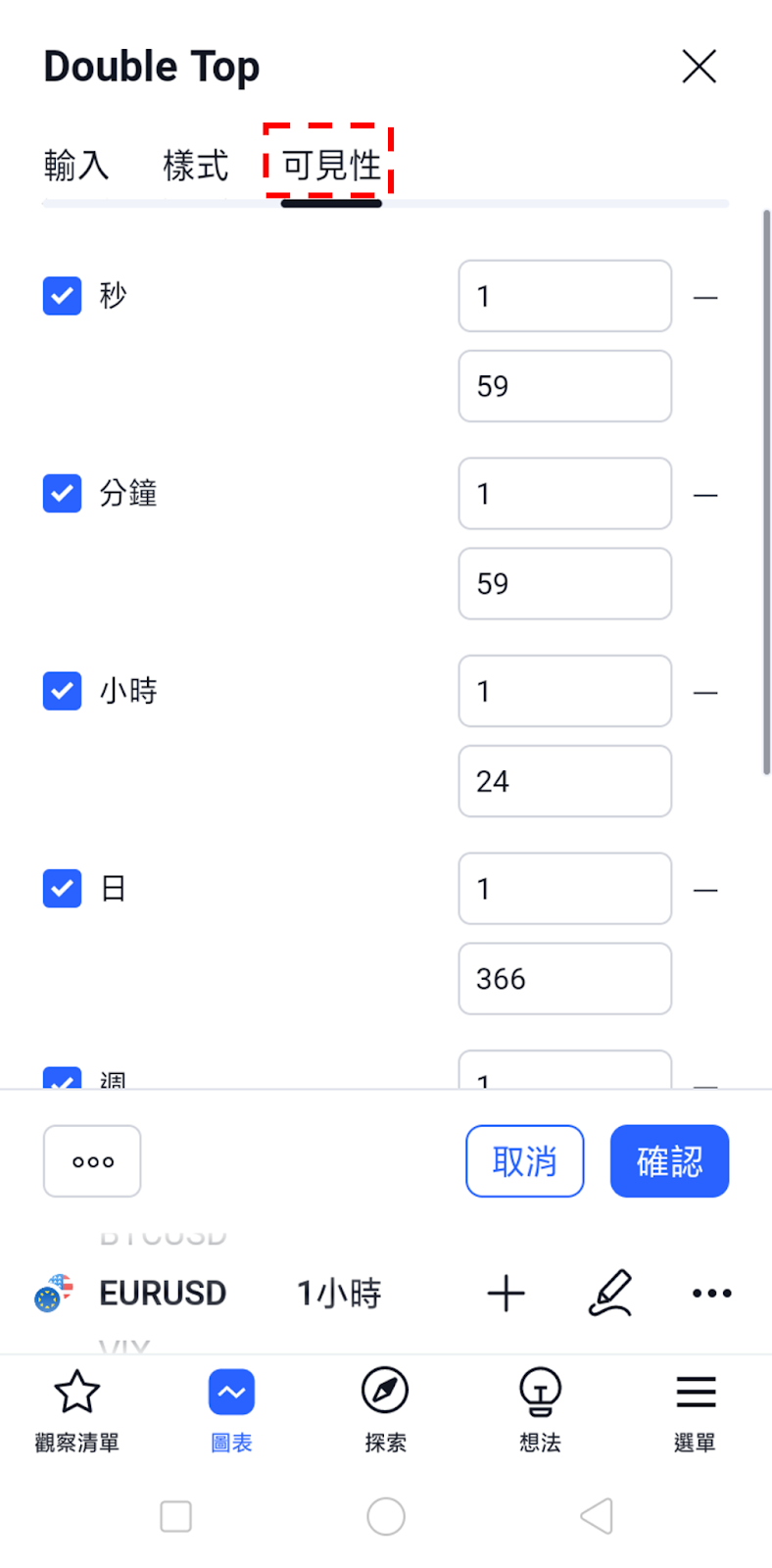Tap 取消 to cancel changes
Viewport: 772px width, 1568px height.
[x=525, y=1161]
